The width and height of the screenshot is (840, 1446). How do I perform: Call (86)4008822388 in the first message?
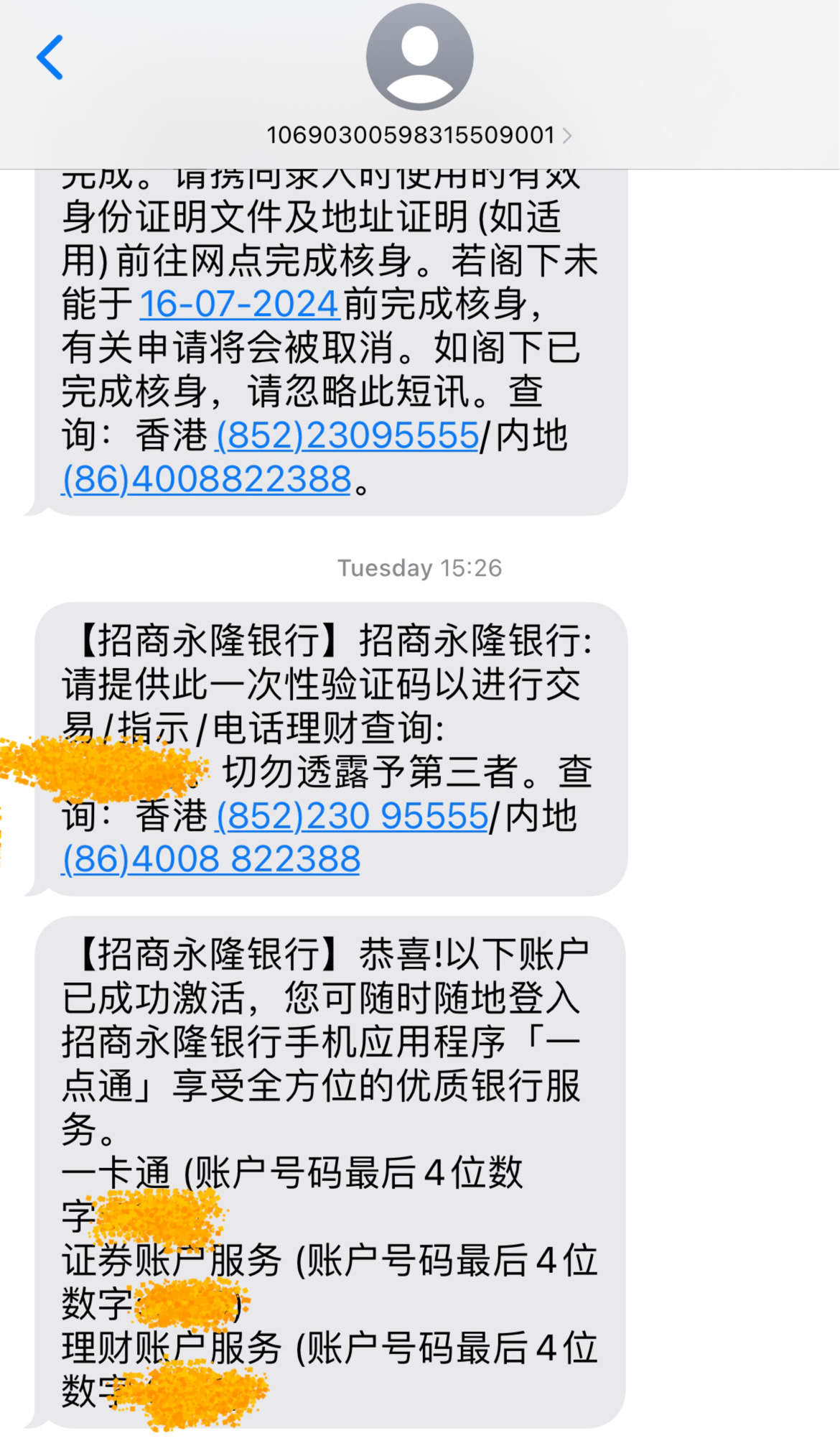207,479
